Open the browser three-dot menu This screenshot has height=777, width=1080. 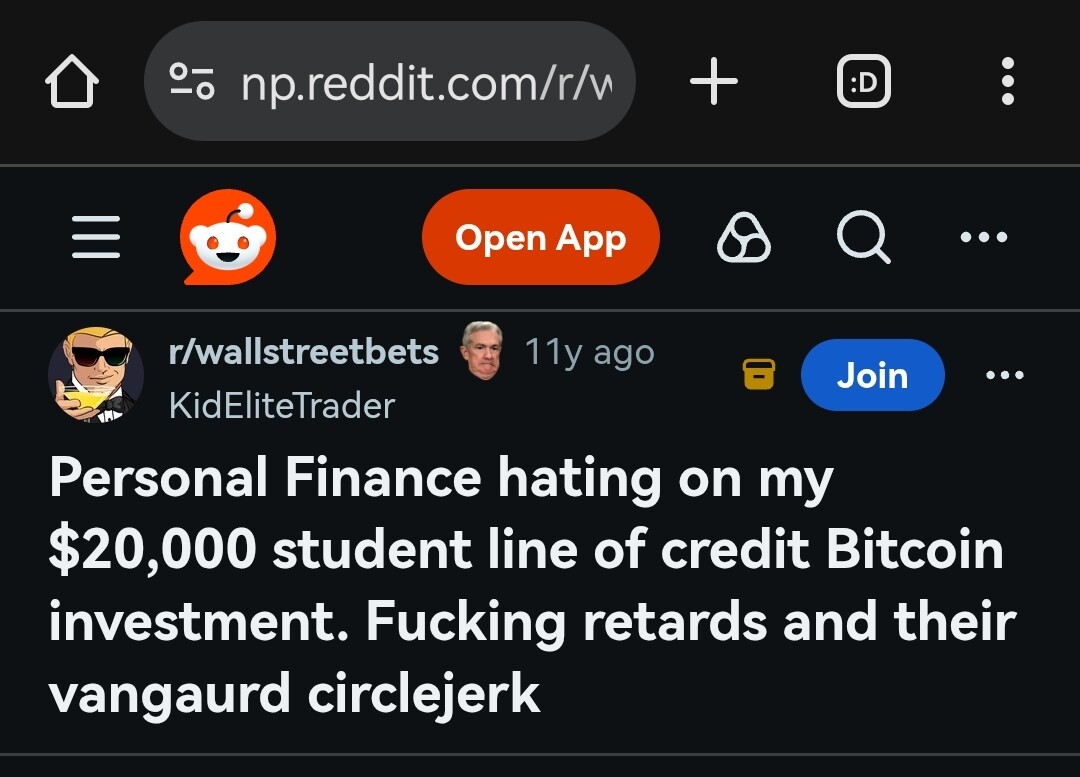click(x=1007, y=82)
